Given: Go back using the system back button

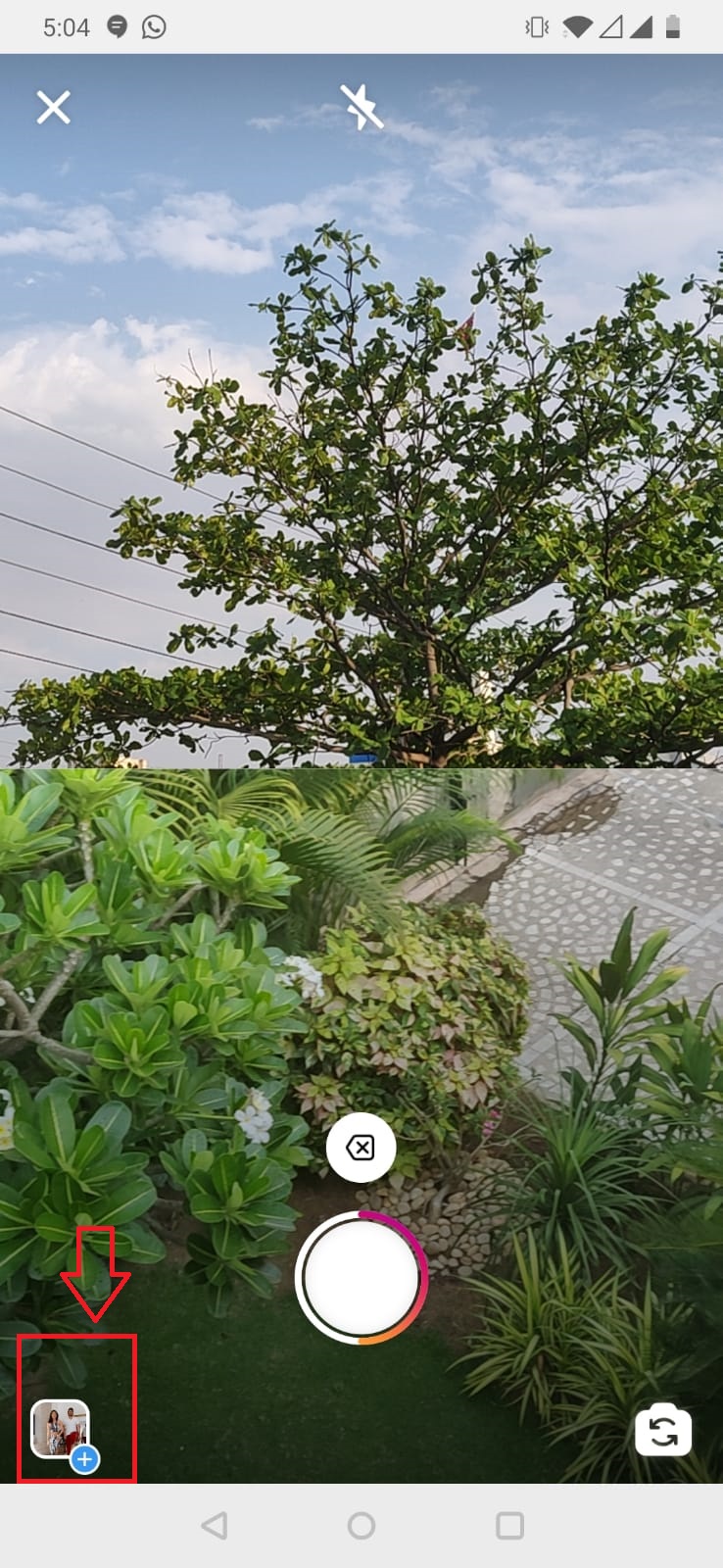Looking at the screenshot, I should pyautogui.click(x=214, y=1525).
